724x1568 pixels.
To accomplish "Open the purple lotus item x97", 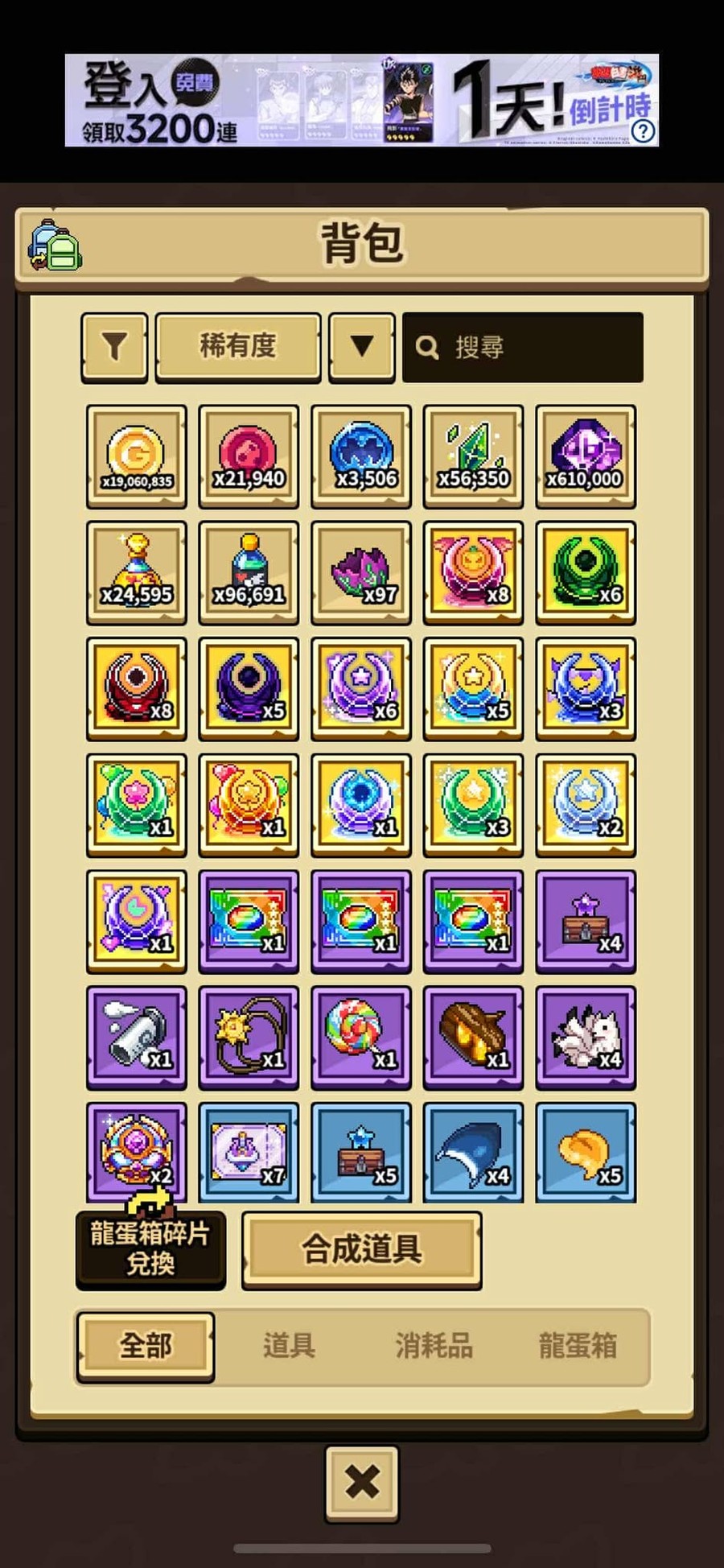I will 361,572.
